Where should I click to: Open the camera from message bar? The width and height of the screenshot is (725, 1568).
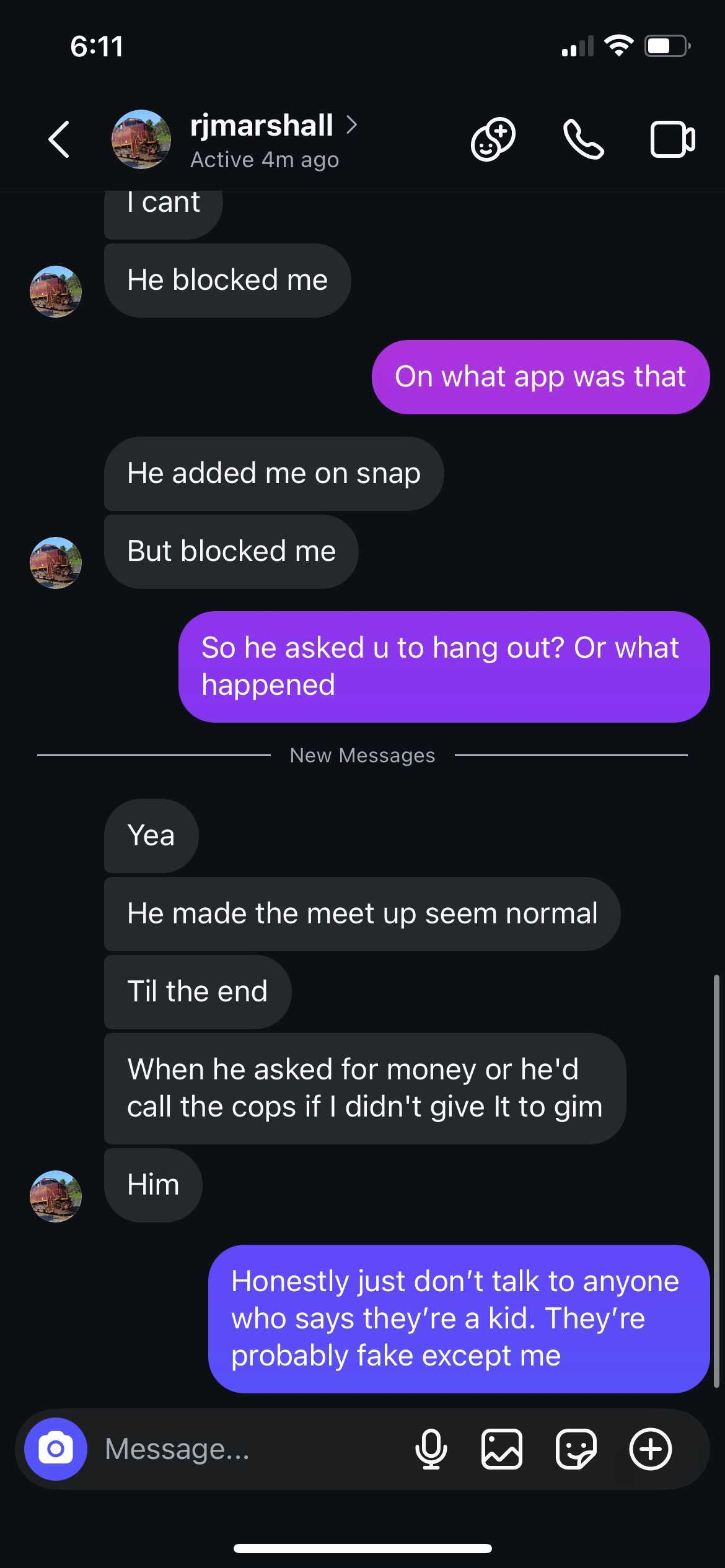(56, 1449)
